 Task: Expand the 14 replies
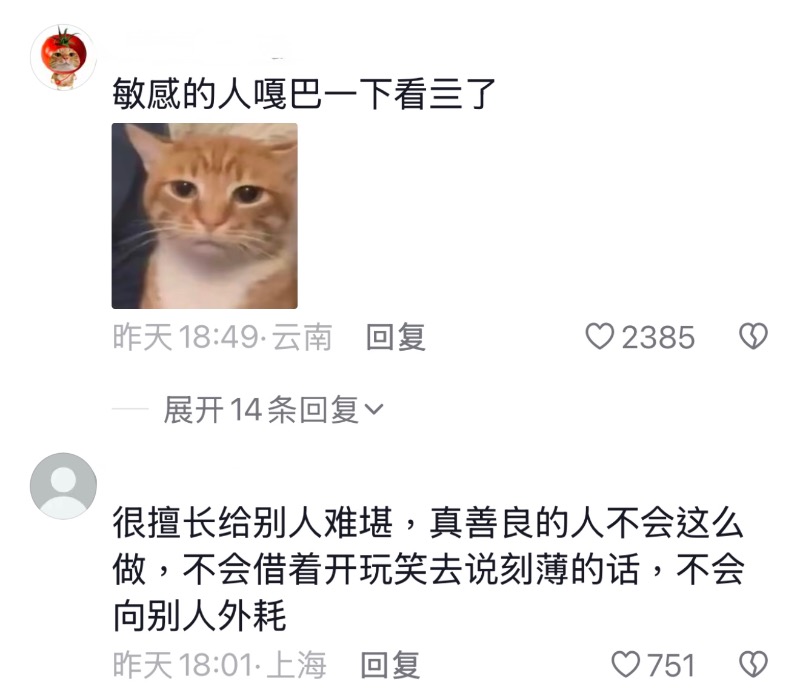[272, 409]
